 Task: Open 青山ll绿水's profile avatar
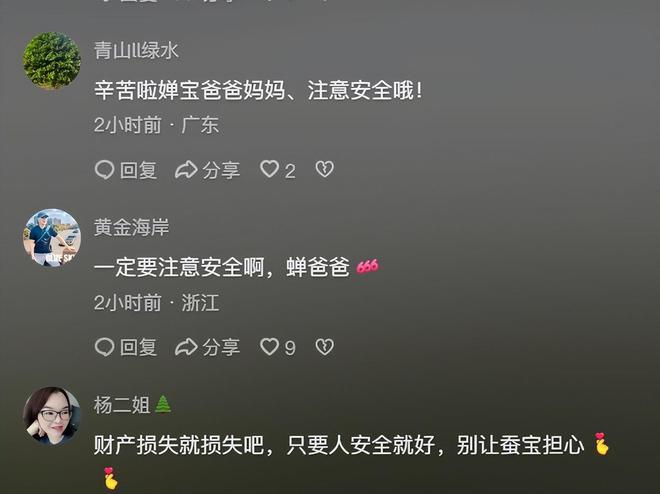tap(52, 61)
